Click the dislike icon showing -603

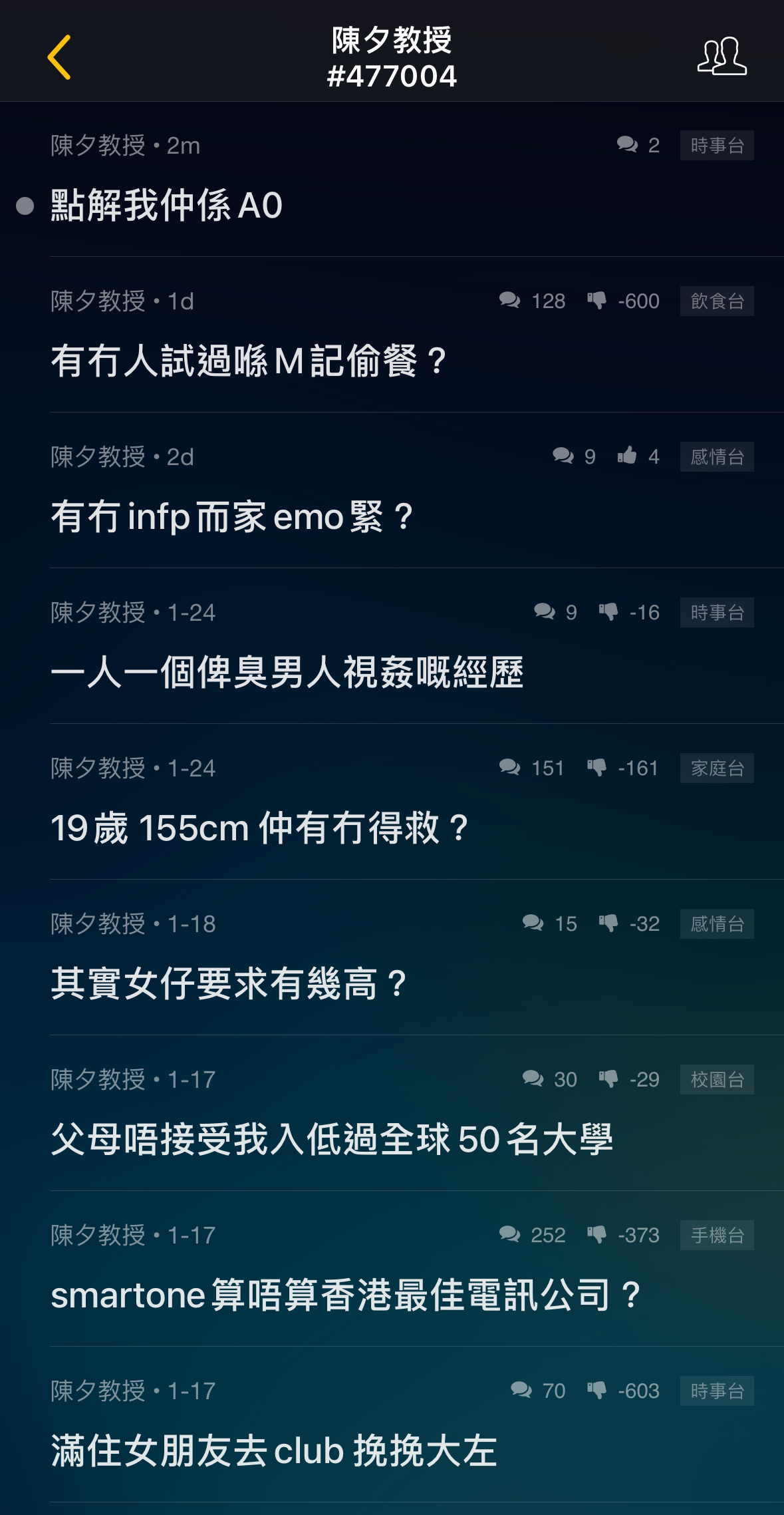tap(596, 1390)
